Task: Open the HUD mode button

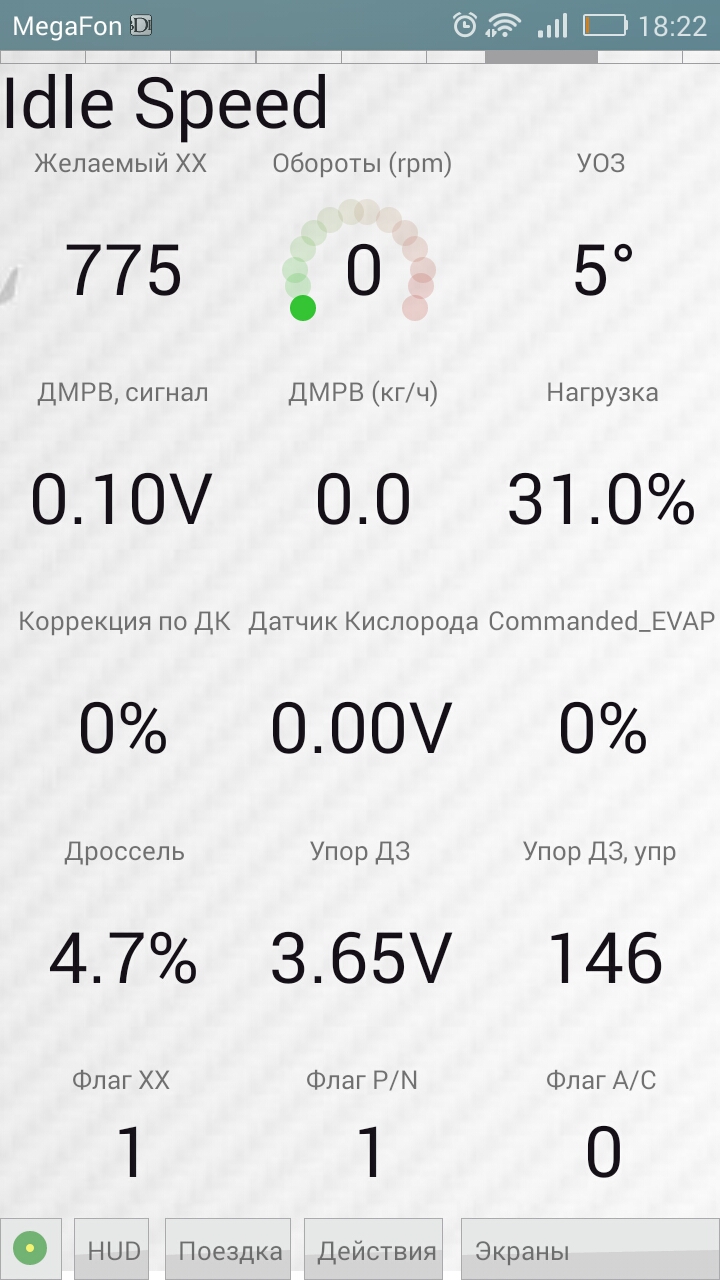Action: point(112,1248)
